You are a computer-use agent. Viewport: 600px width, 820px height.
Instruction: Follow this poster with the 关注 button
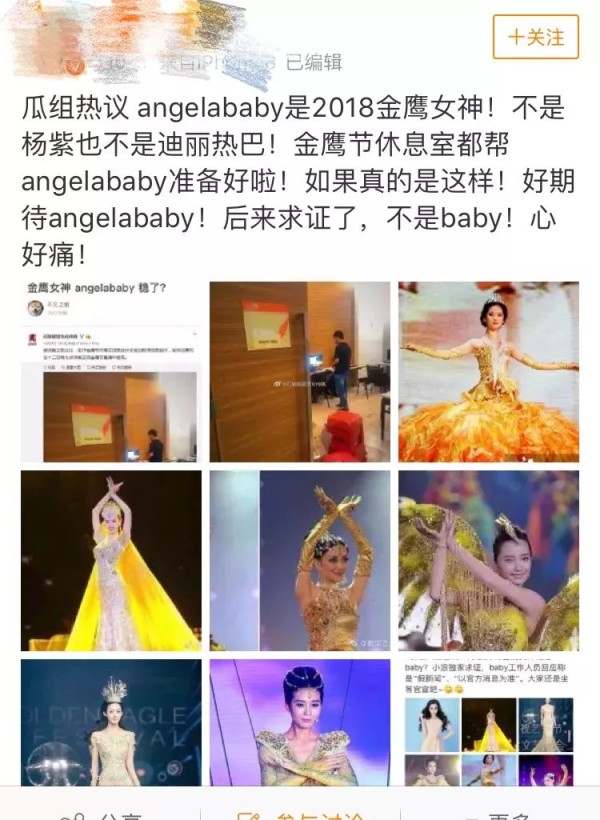[536, 37]
